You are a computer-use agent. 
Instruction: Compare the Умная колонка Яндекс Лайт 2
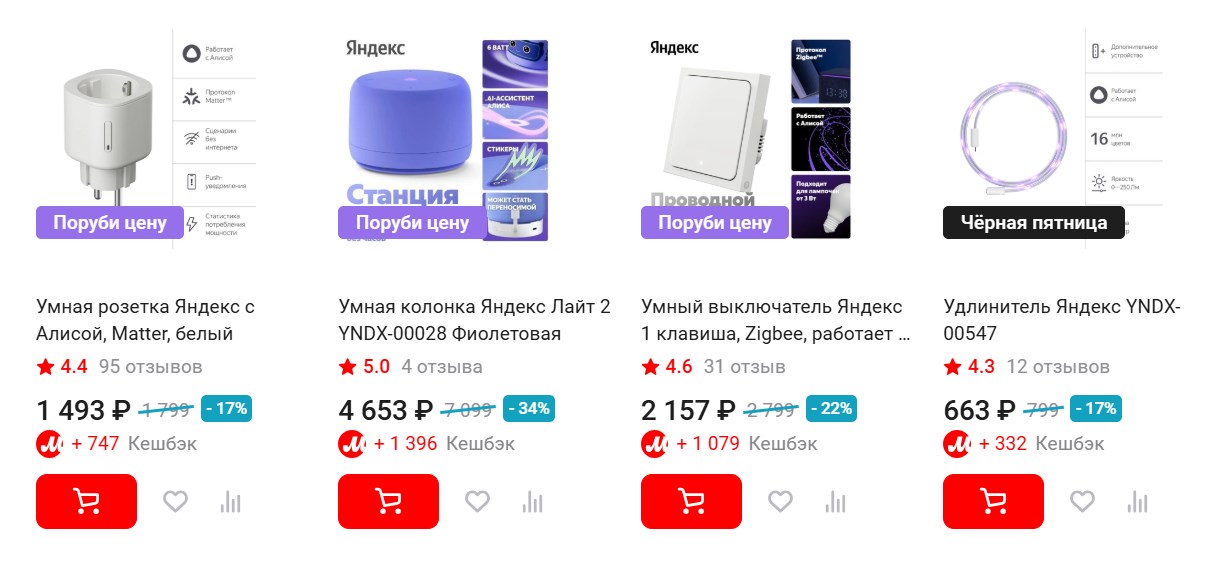(x=532, y=501)
